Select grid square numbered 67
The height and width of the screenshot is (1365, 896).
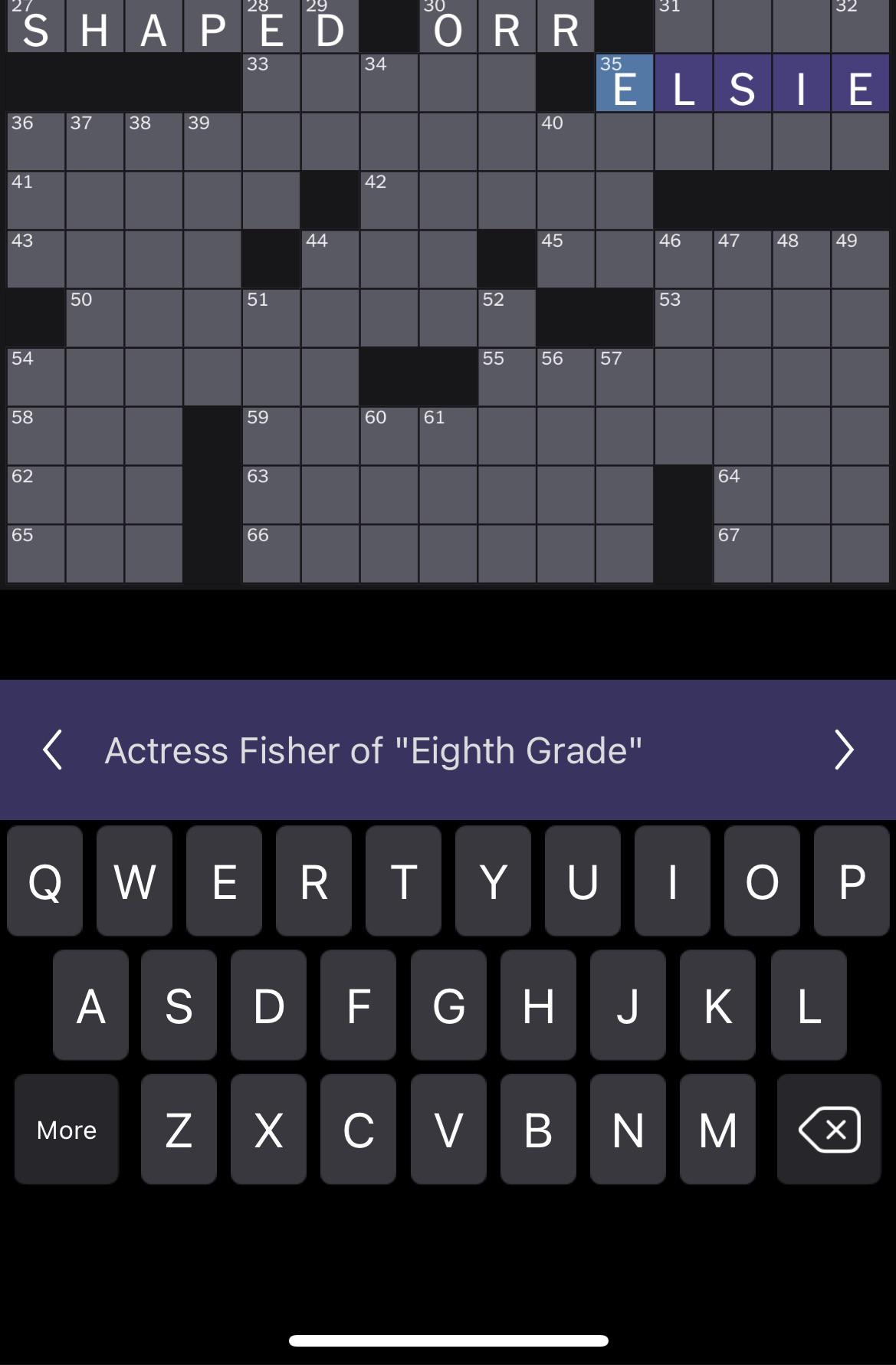tap(741, 552)
